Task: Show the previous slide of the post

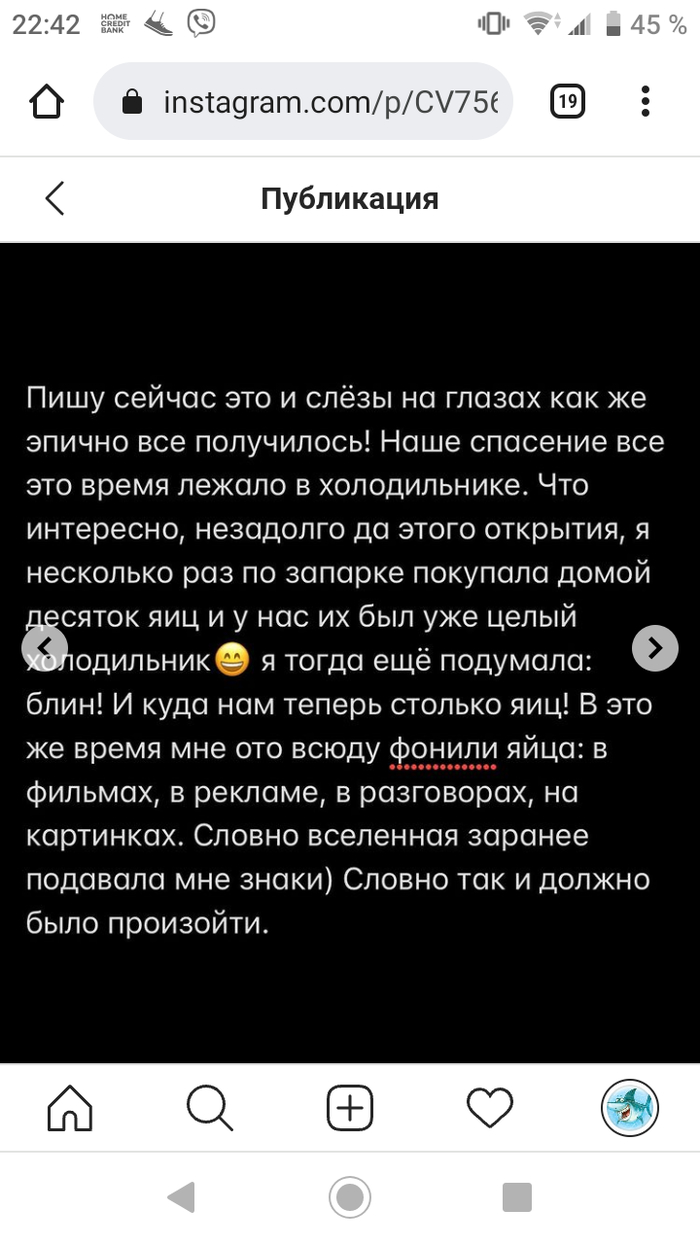Action: pyautogui.click(x=44, y=647)
